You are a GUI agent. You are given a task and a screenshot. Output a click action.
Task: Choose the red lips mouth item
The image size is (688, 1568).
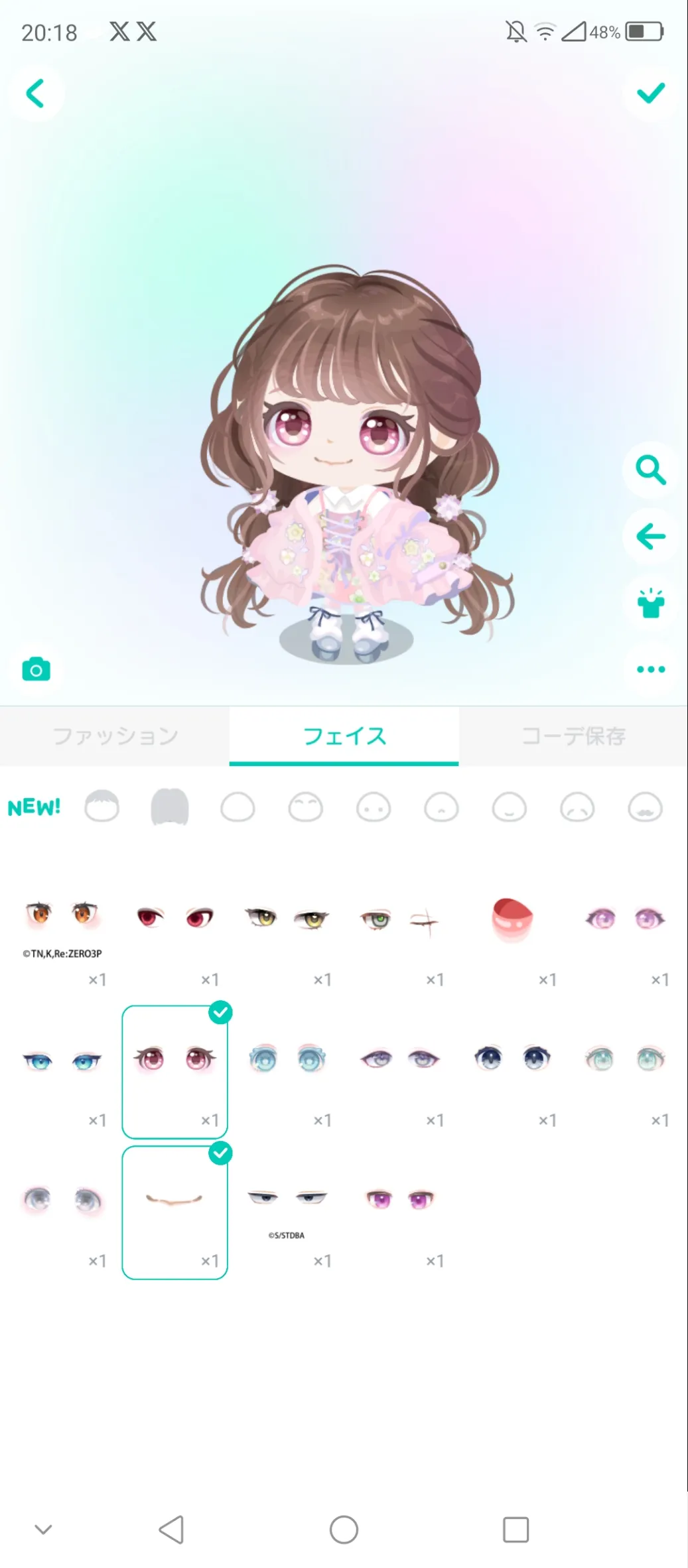pos(512,935)
